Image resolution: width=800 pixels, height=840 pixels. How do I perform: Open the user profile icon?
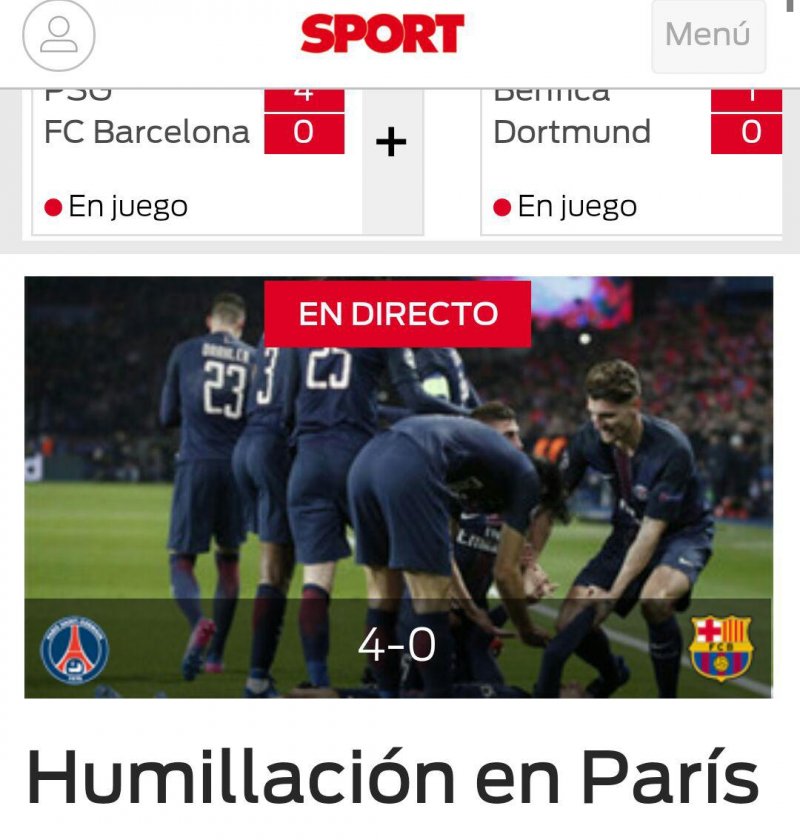tap(59, 35)
